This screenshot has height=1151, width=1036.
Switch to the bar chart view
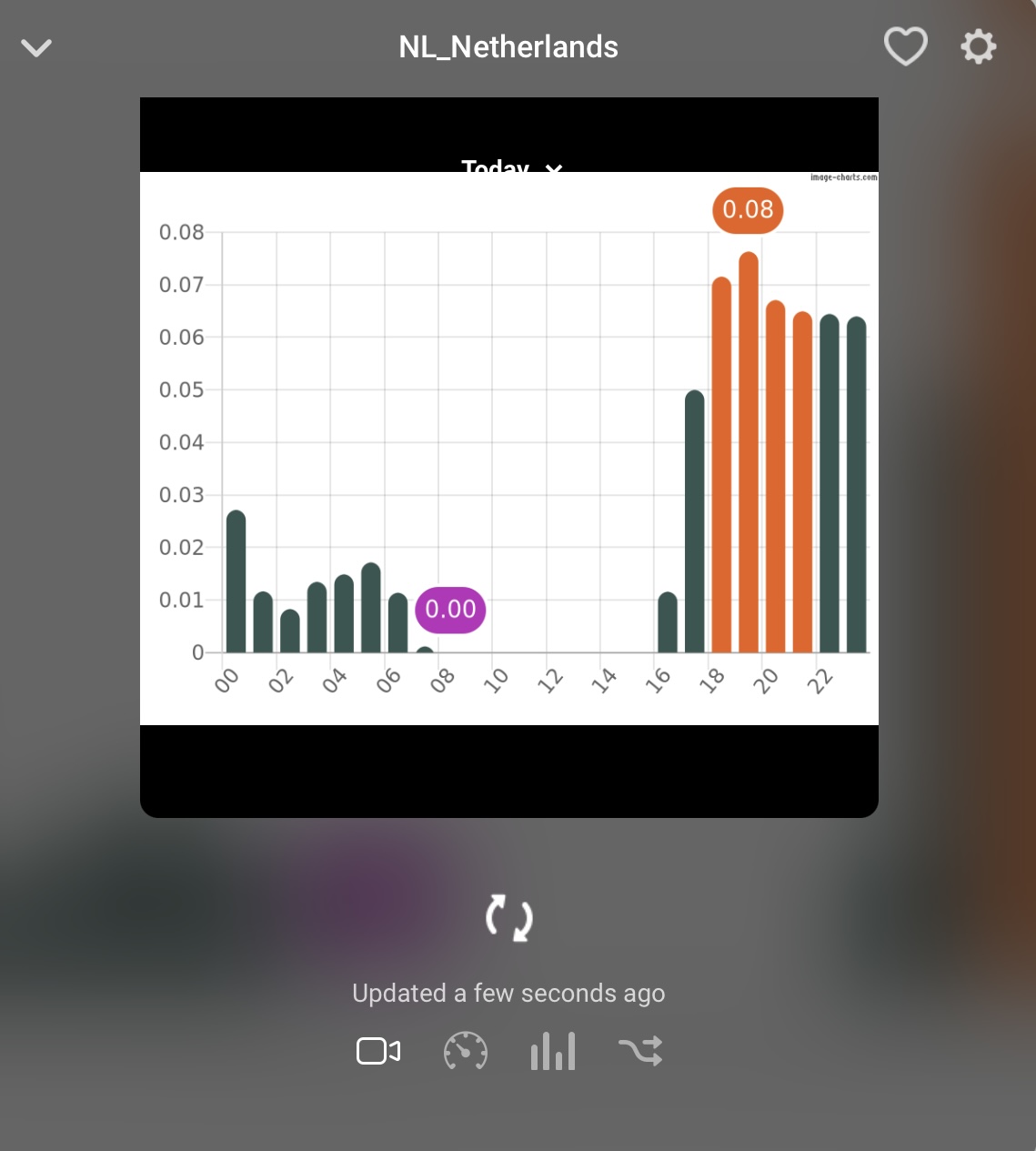[x=553, y=1052]
